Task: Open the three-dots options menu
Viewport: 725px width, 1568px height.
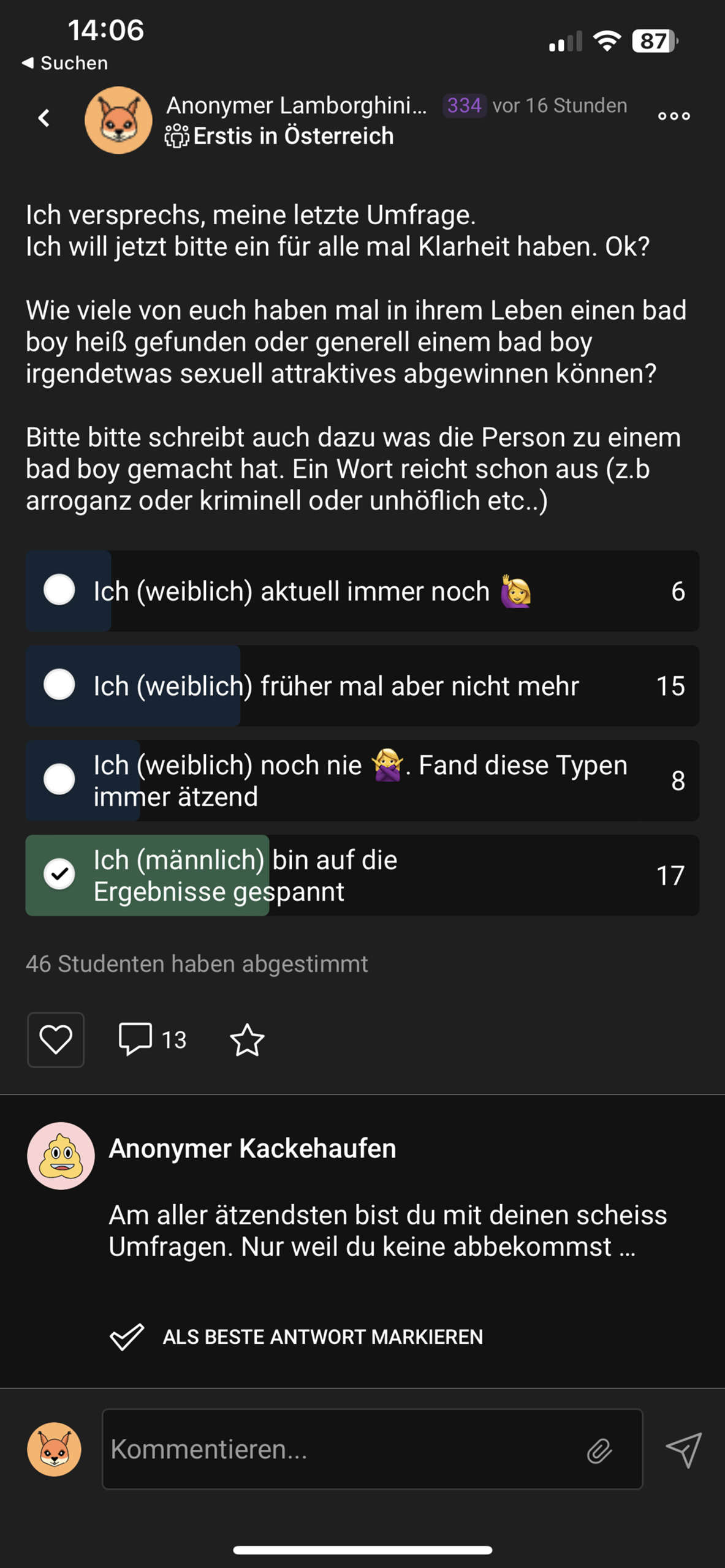Action: click(673, 116)
